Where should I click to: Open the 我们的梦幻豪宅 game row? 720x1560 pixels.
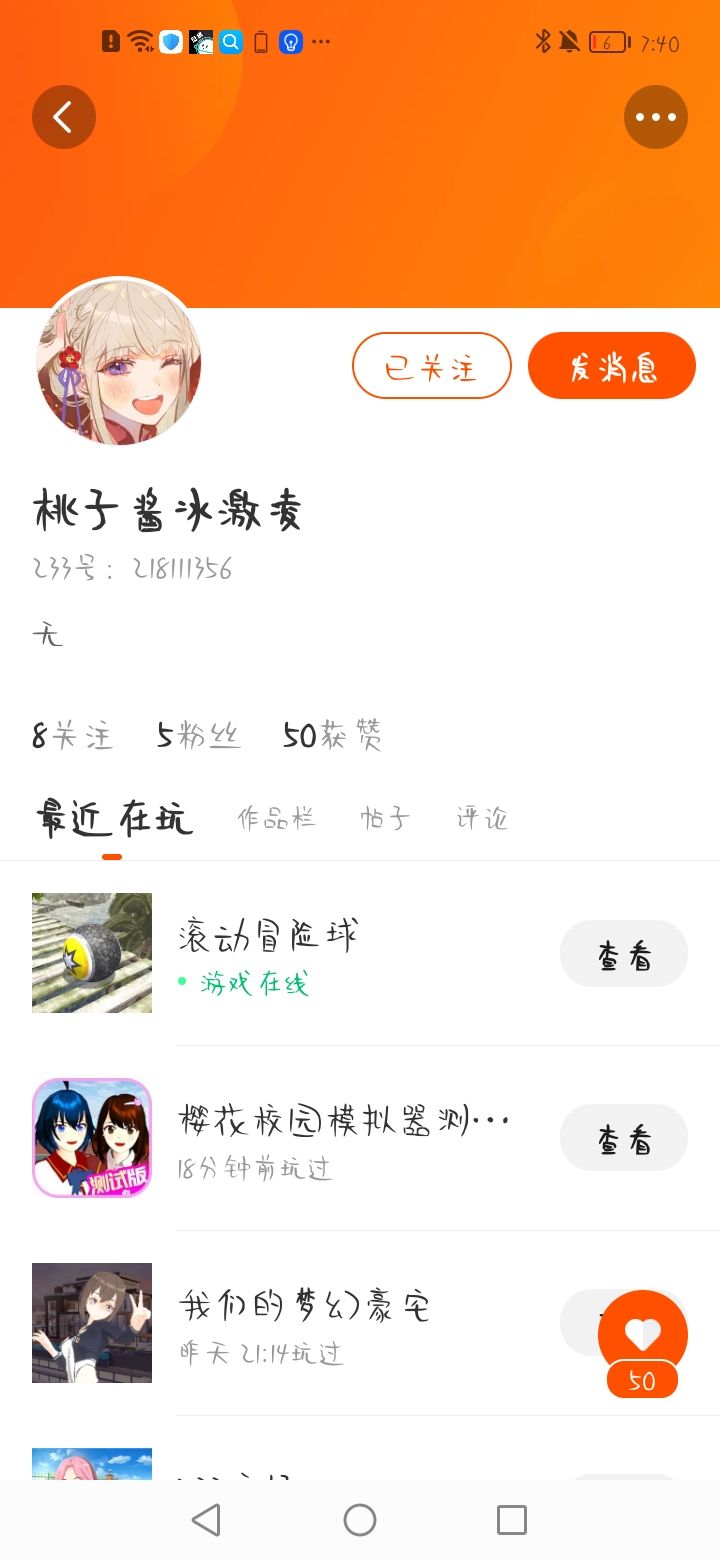304,1322
